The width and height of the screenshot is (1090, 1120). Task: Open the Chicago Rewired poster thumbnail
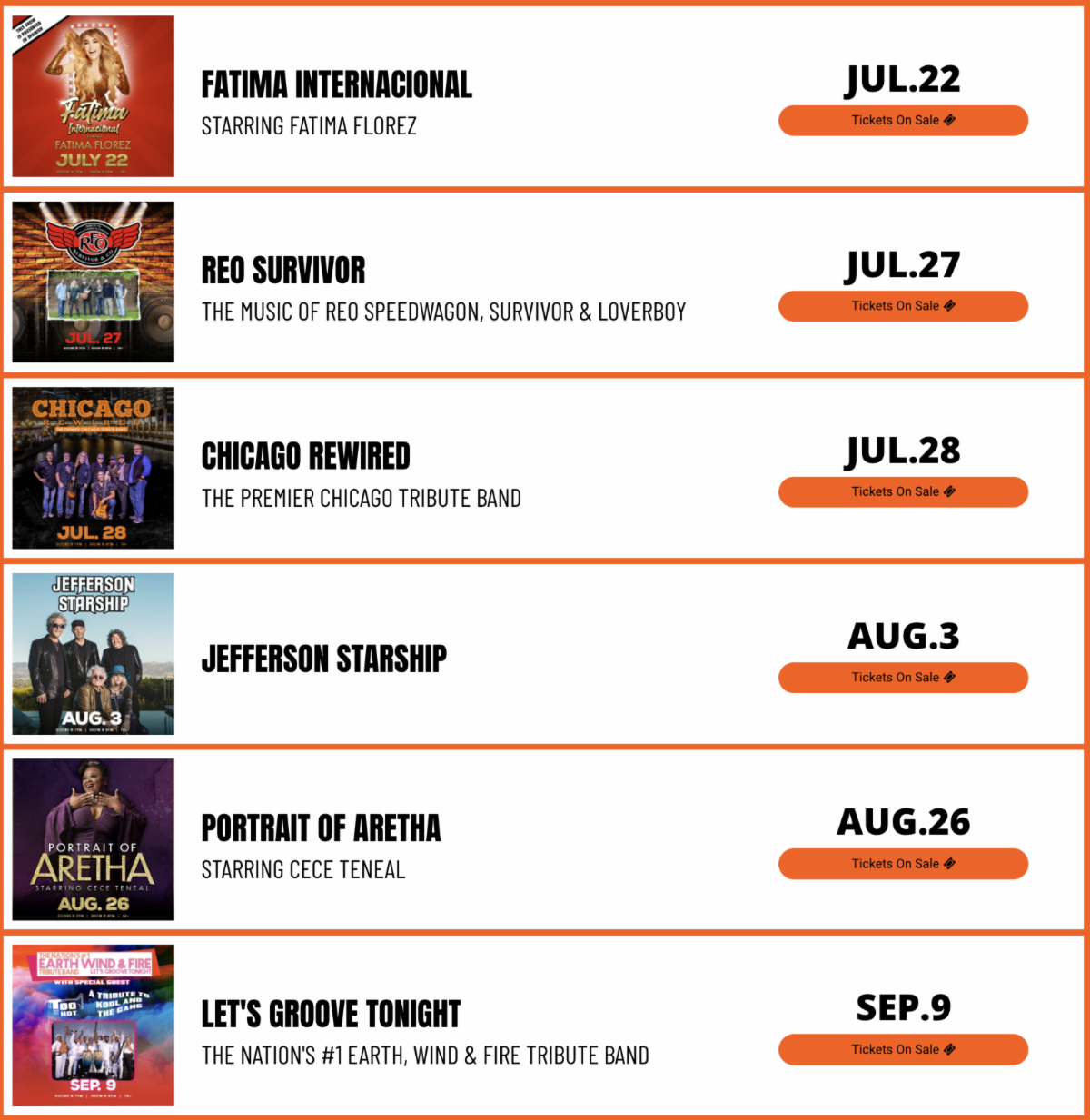click(x=93, y=468)
